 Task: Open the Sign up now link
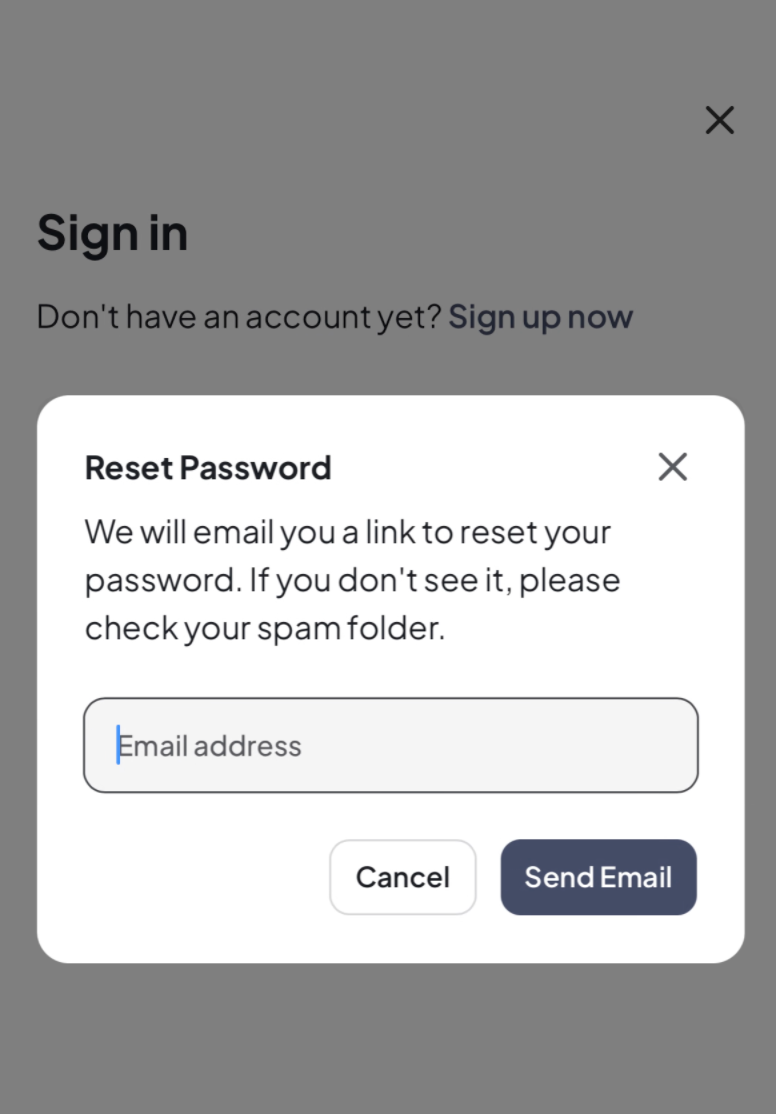tap(540, 317)
